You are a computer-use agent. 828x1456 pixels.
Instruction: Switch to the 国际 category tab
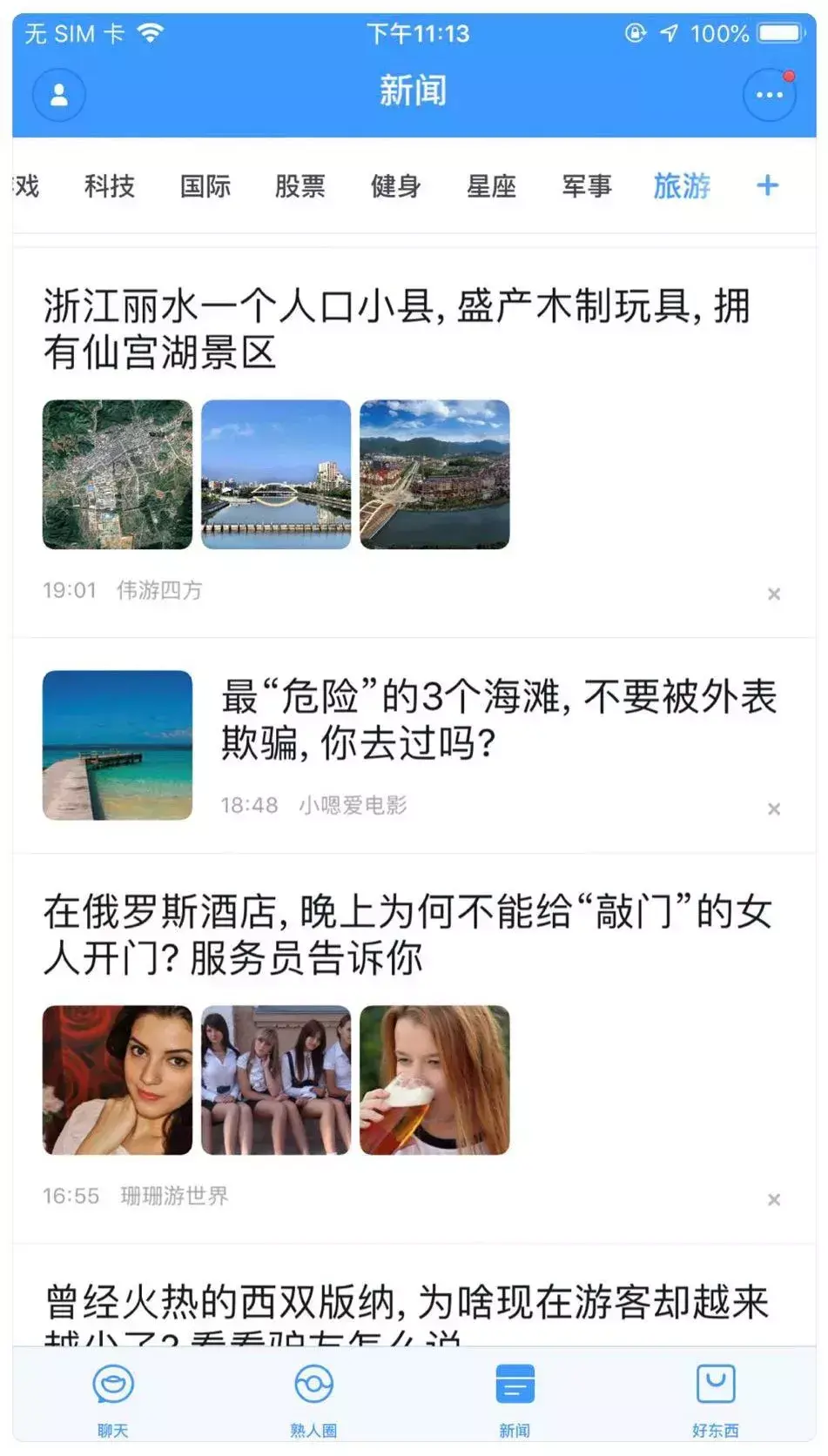point(205,186)
